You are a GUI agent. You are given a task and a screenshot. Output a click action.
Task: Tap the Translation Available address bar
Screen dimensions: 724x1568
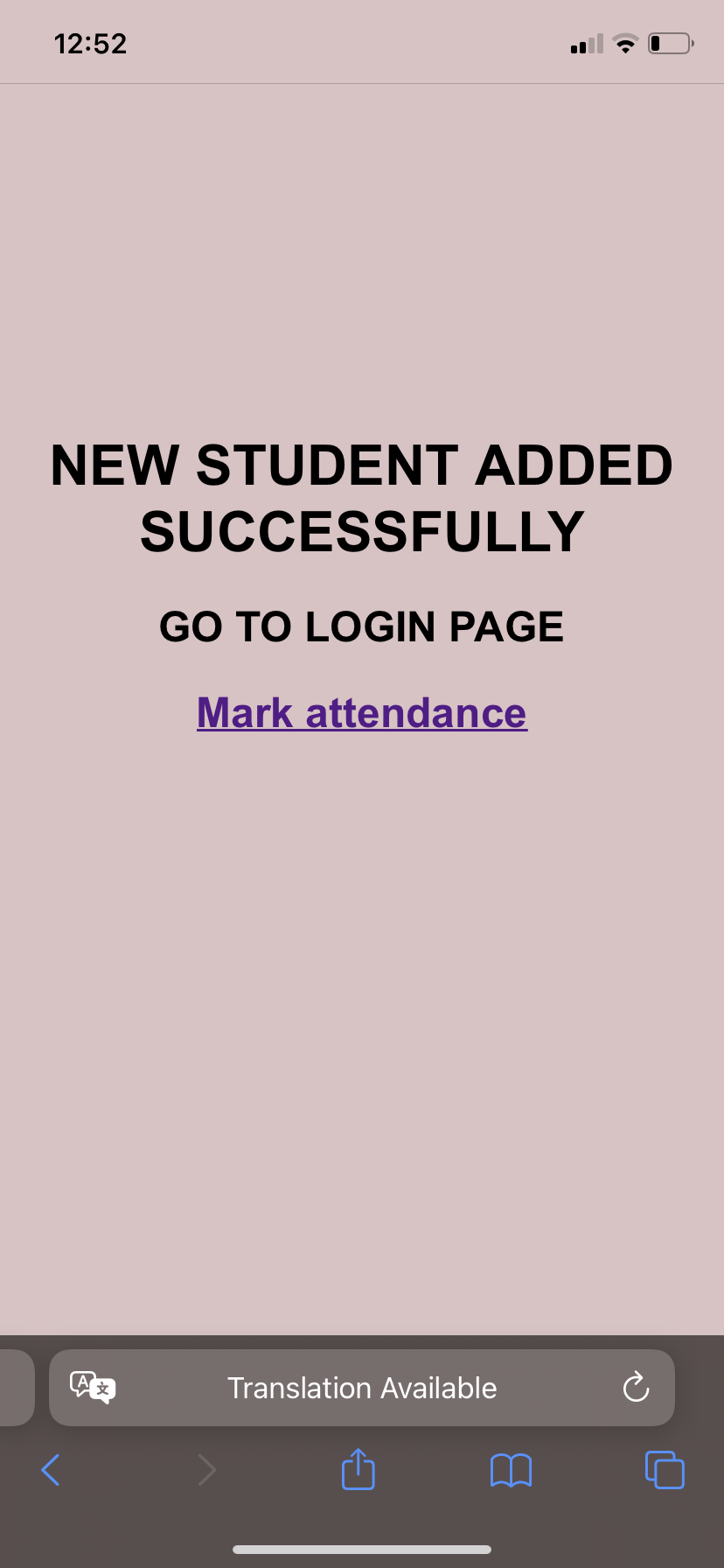pyautogui.click(x=361, y=1388)
